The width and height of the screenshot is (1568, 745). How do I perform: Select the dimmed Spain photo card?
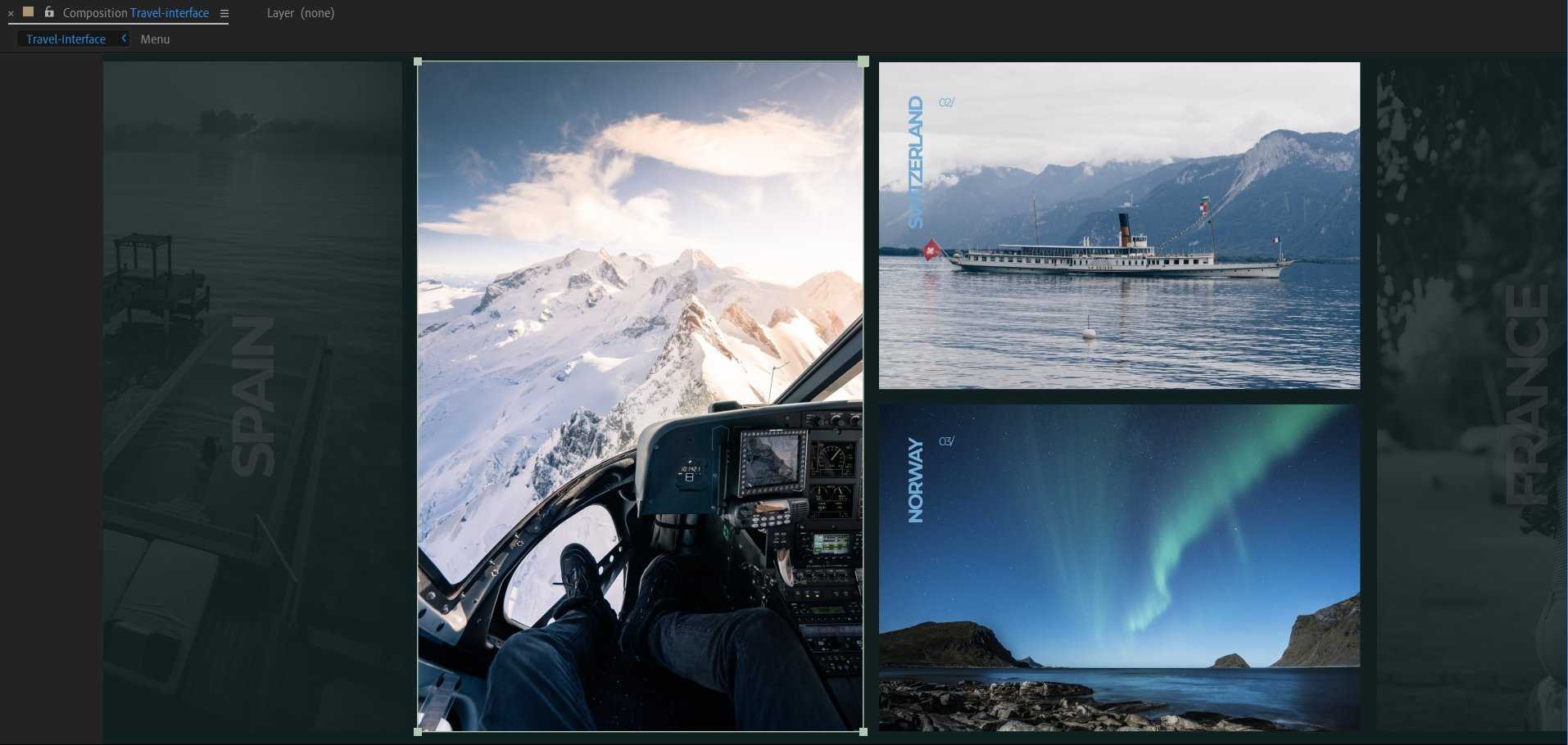[252, 396]
